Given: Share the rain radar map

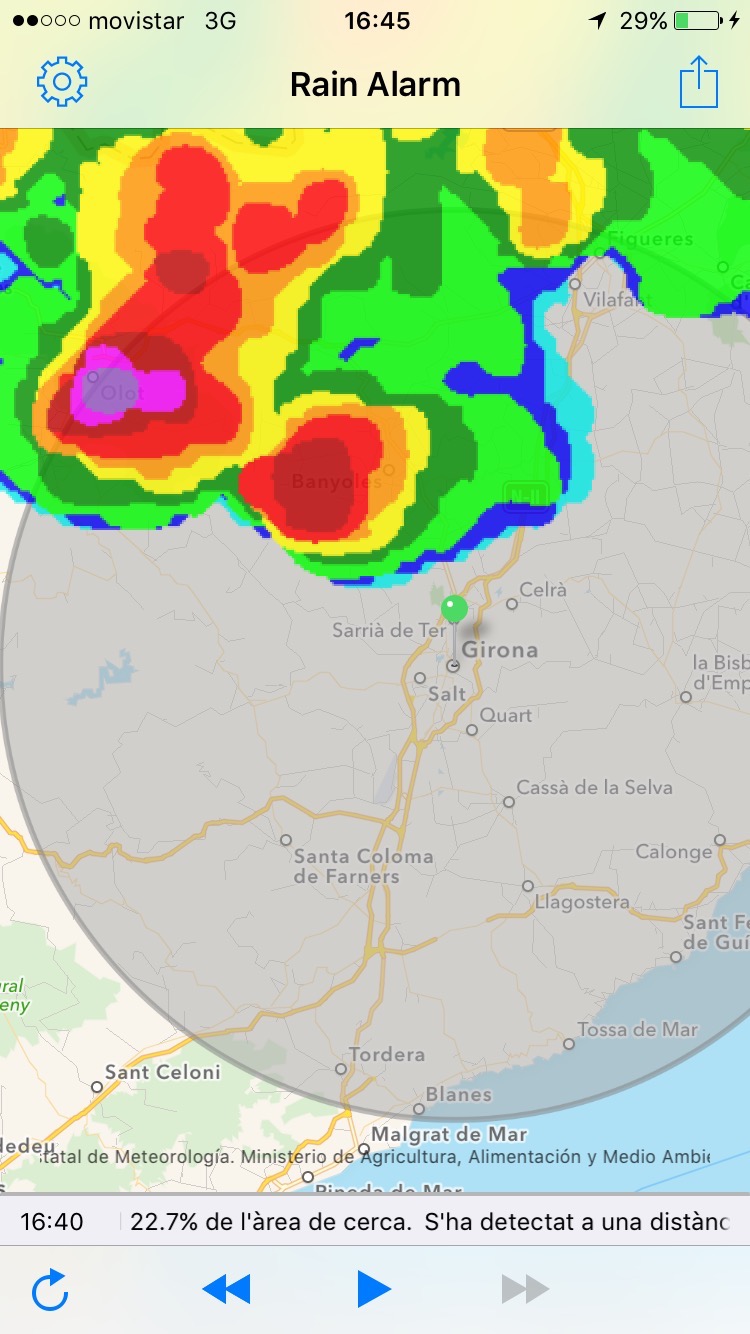Looking at the screenshot, I should [x=699, y=82].
